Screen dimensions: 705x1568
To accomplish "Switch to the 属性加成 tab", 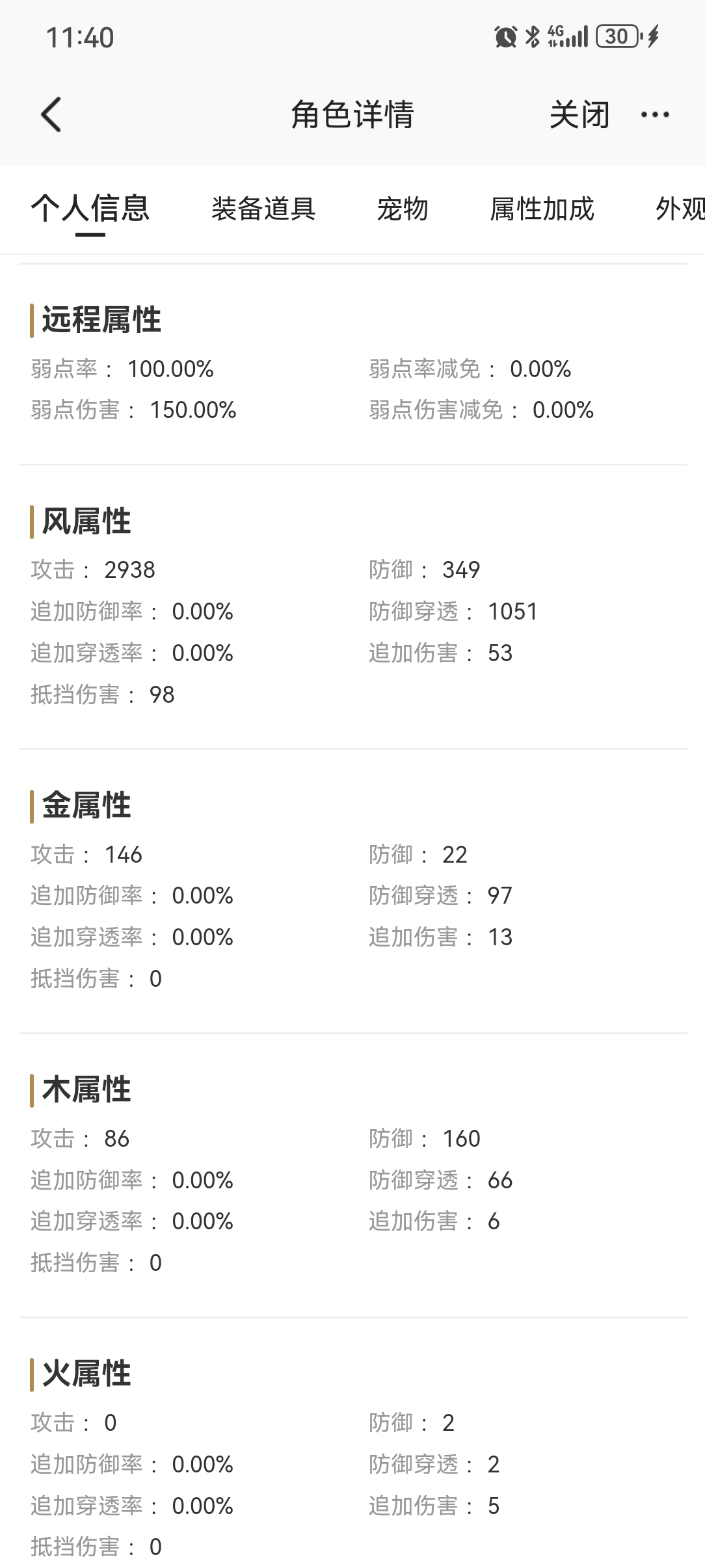I will pos(542,209).
